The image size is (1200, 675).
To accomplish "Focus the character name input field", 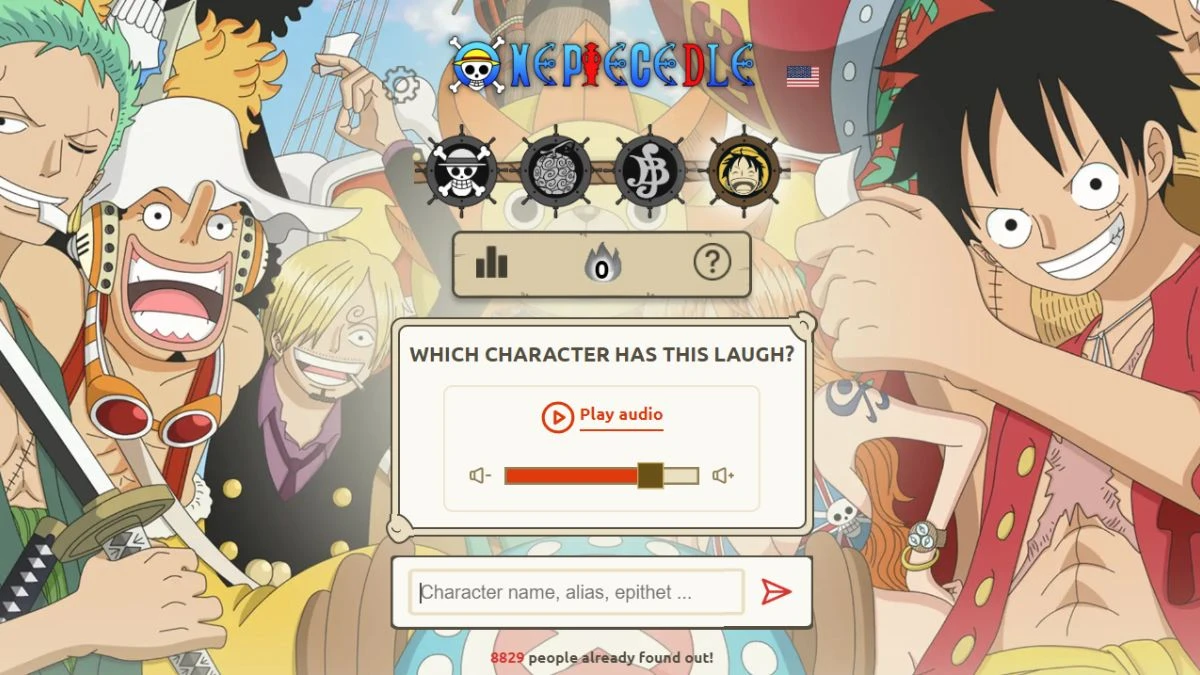I will point(577,592).
